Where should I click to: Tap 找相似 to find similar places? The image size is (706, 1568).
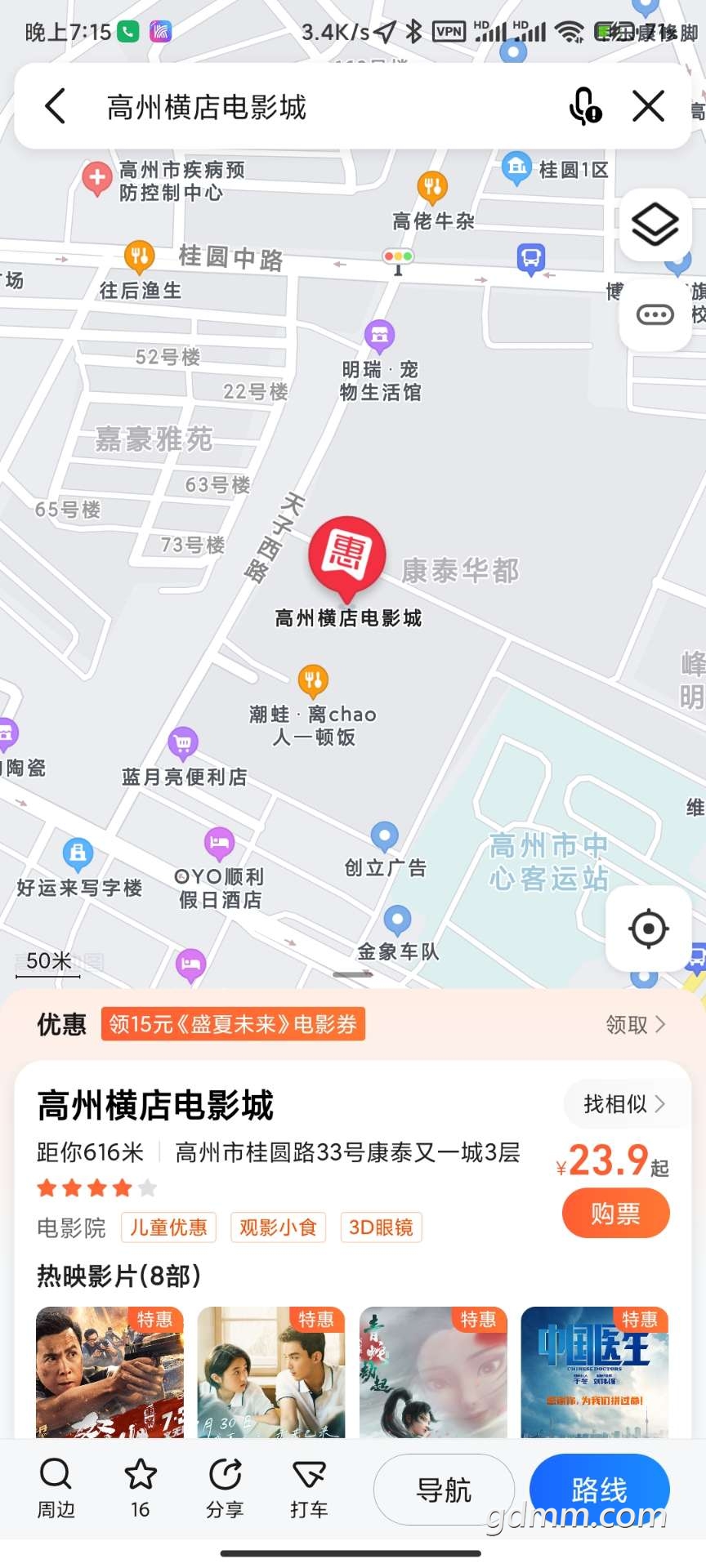624,1104
